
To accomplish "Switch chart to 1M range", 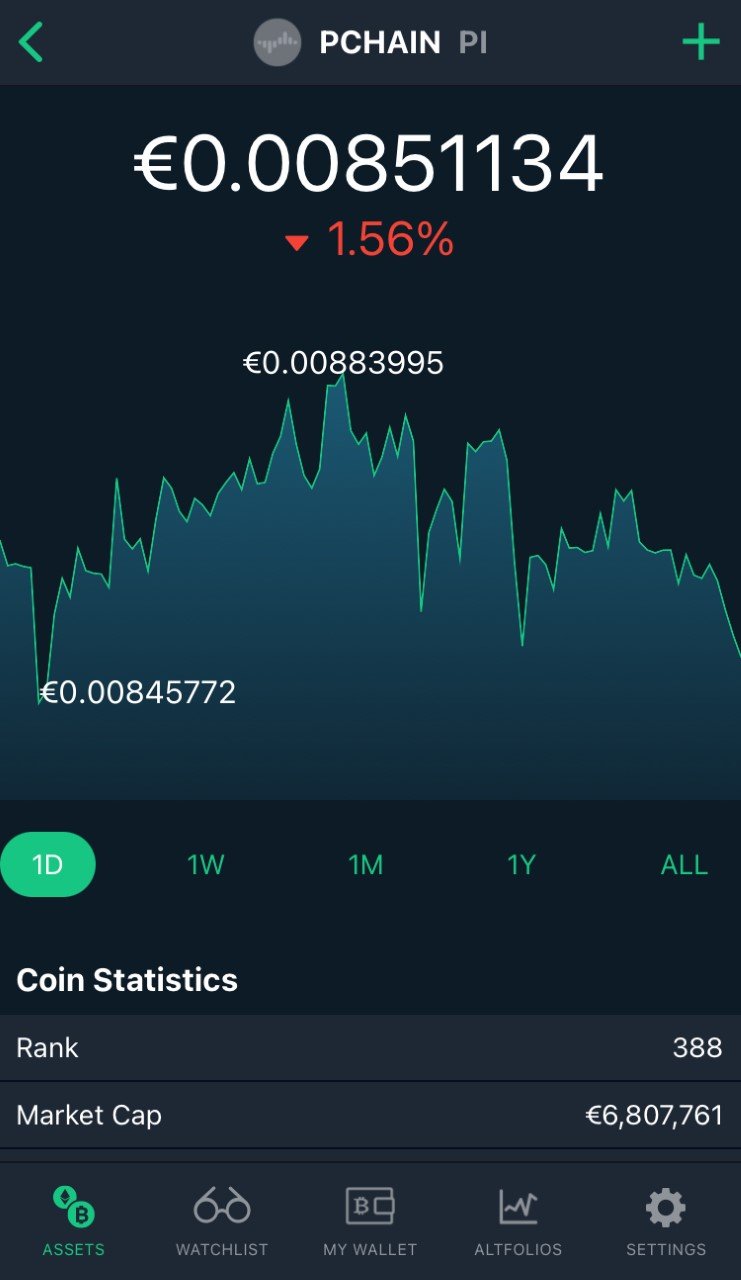I will coord(365,865).
